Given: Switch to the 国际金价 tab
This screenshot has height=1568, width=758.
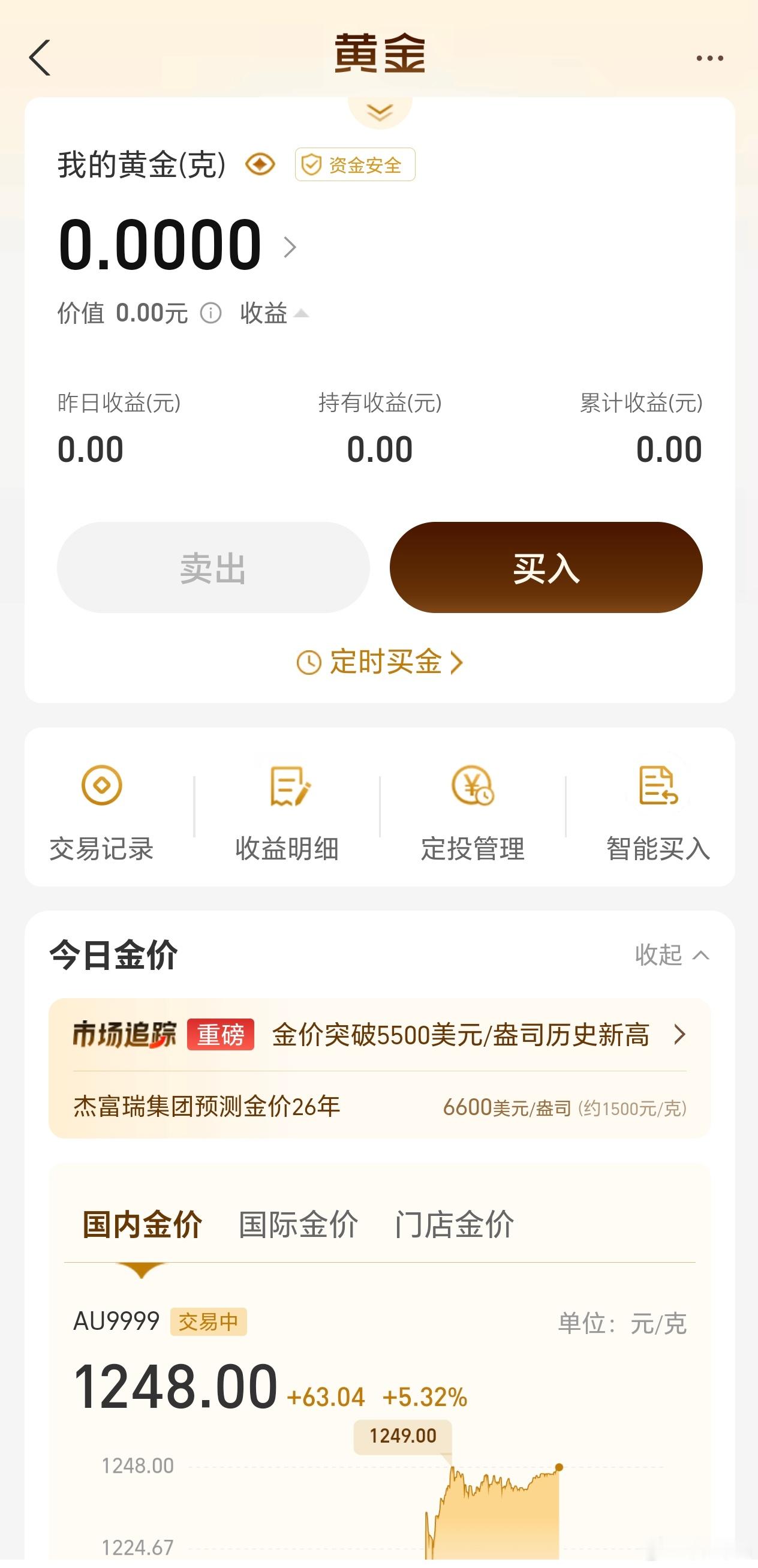Looking at the screenshot, I should [x=297, y=1225].
